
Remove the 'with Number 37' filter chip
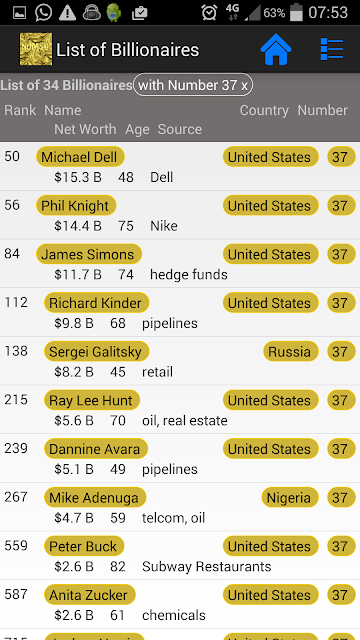click(x=193, y=85)
